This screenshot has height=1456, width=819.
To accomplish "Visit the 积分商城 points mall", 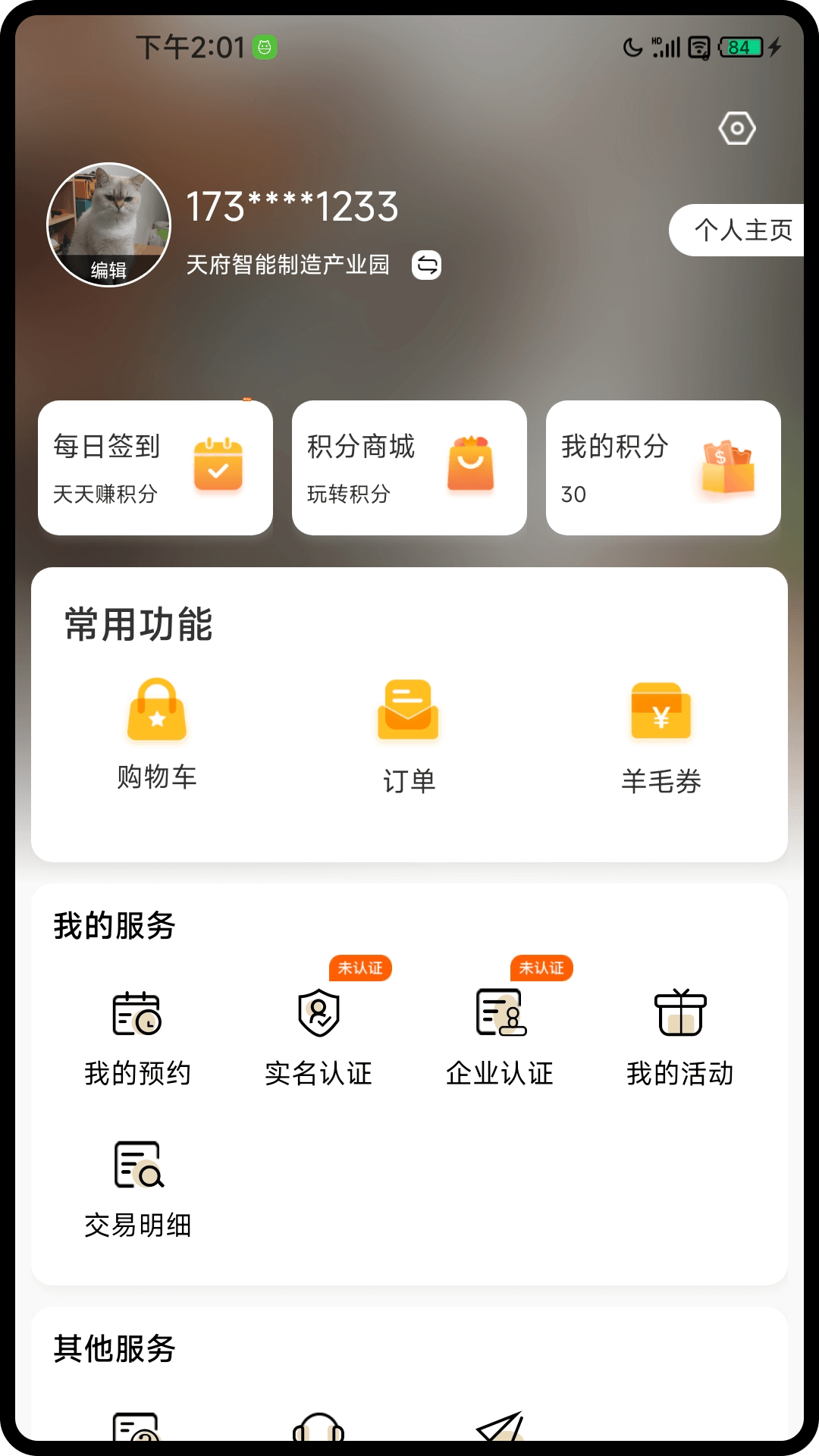I will [x=409, y=468].
